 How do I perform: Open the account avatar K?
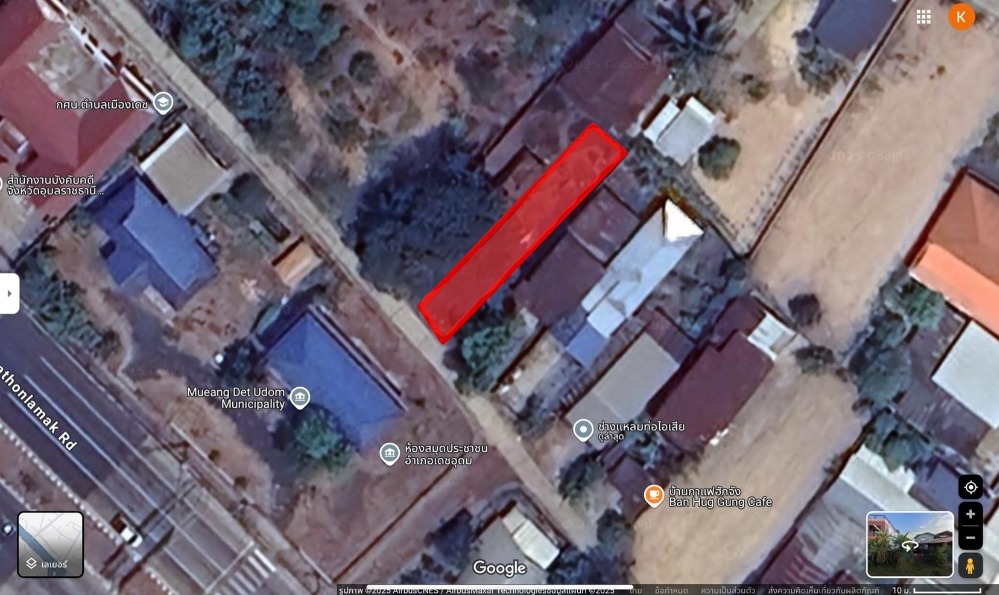click(961, 17)
